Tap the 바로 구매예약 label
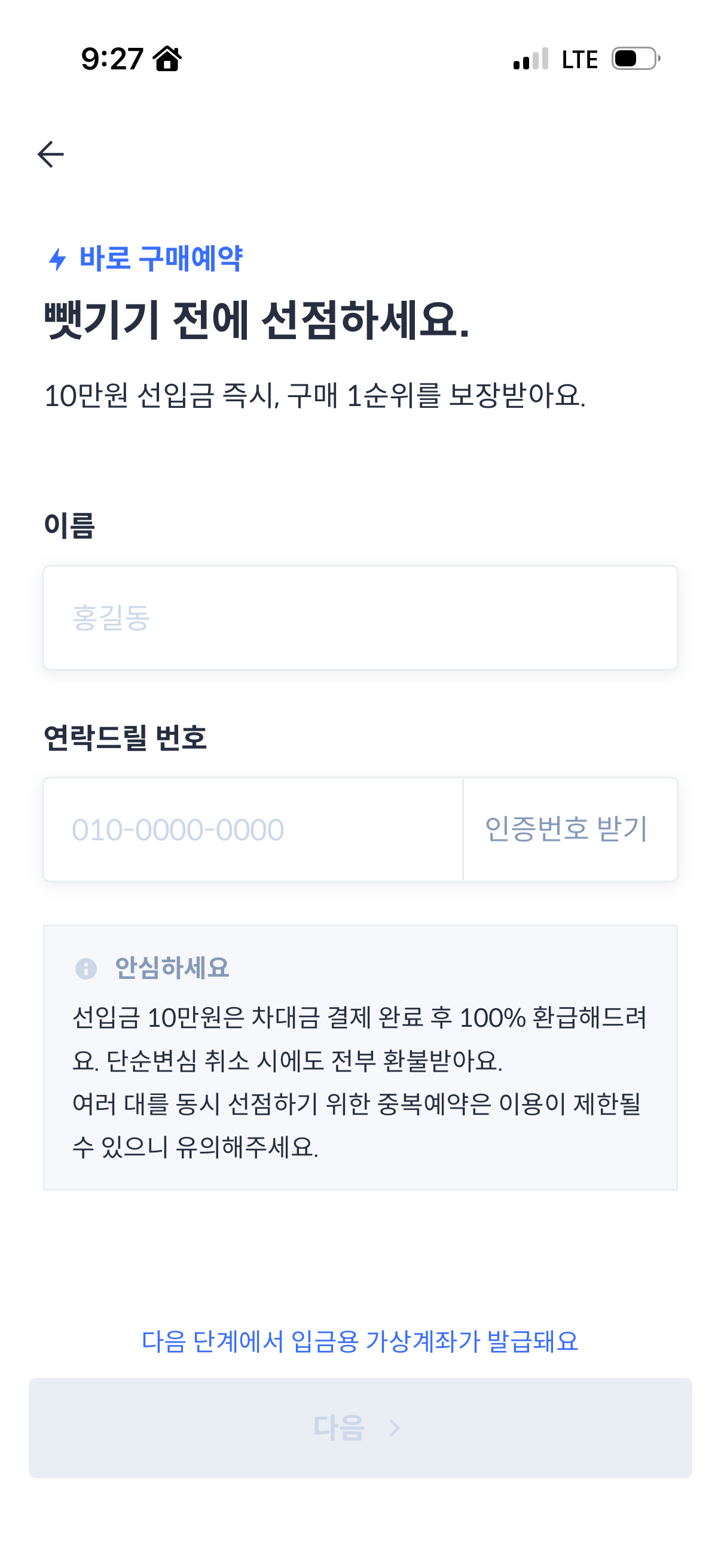Viewport: 721px width, 1568px height. pos(161,260)
